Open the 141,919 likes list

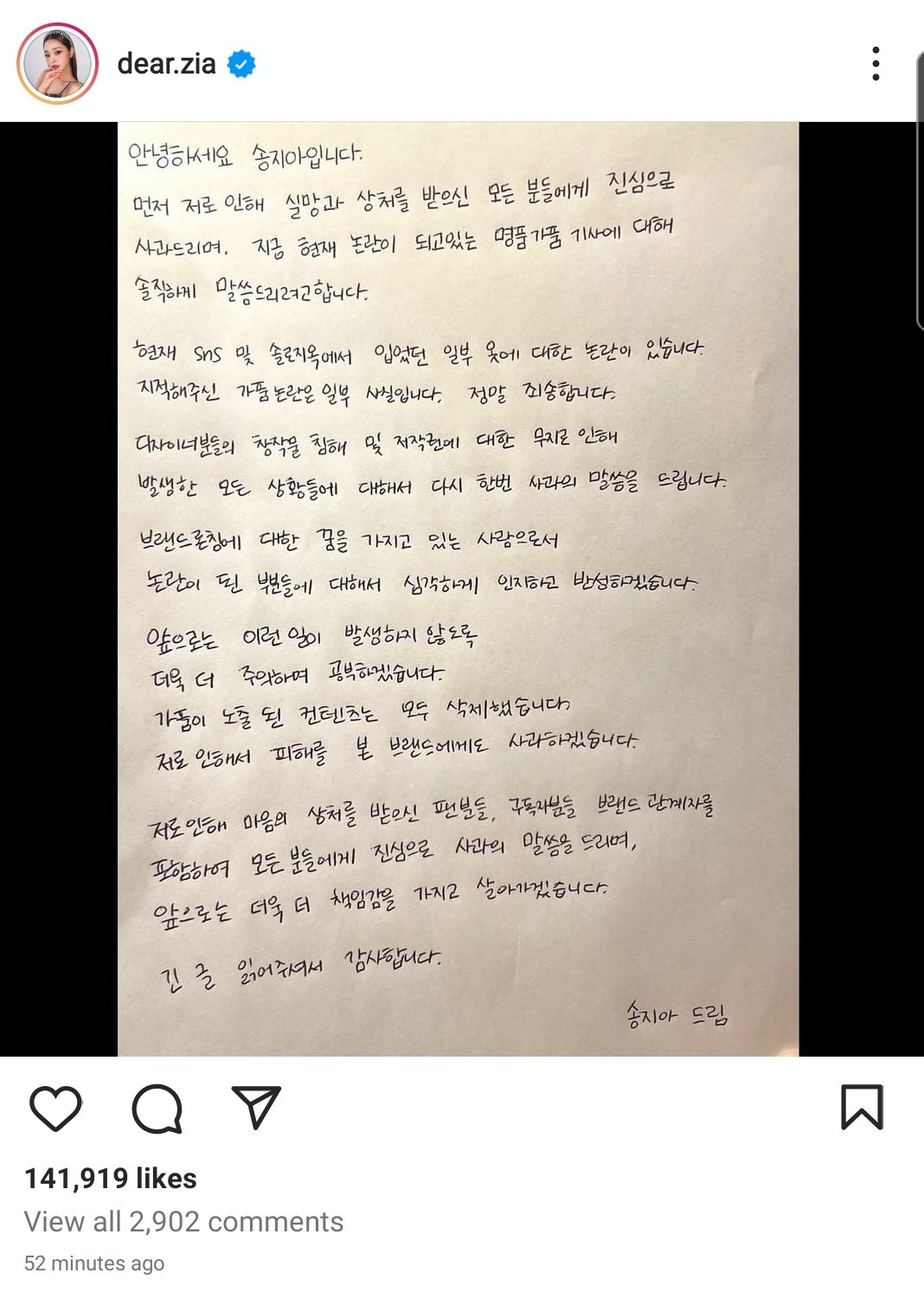(x=111, y=1178)
